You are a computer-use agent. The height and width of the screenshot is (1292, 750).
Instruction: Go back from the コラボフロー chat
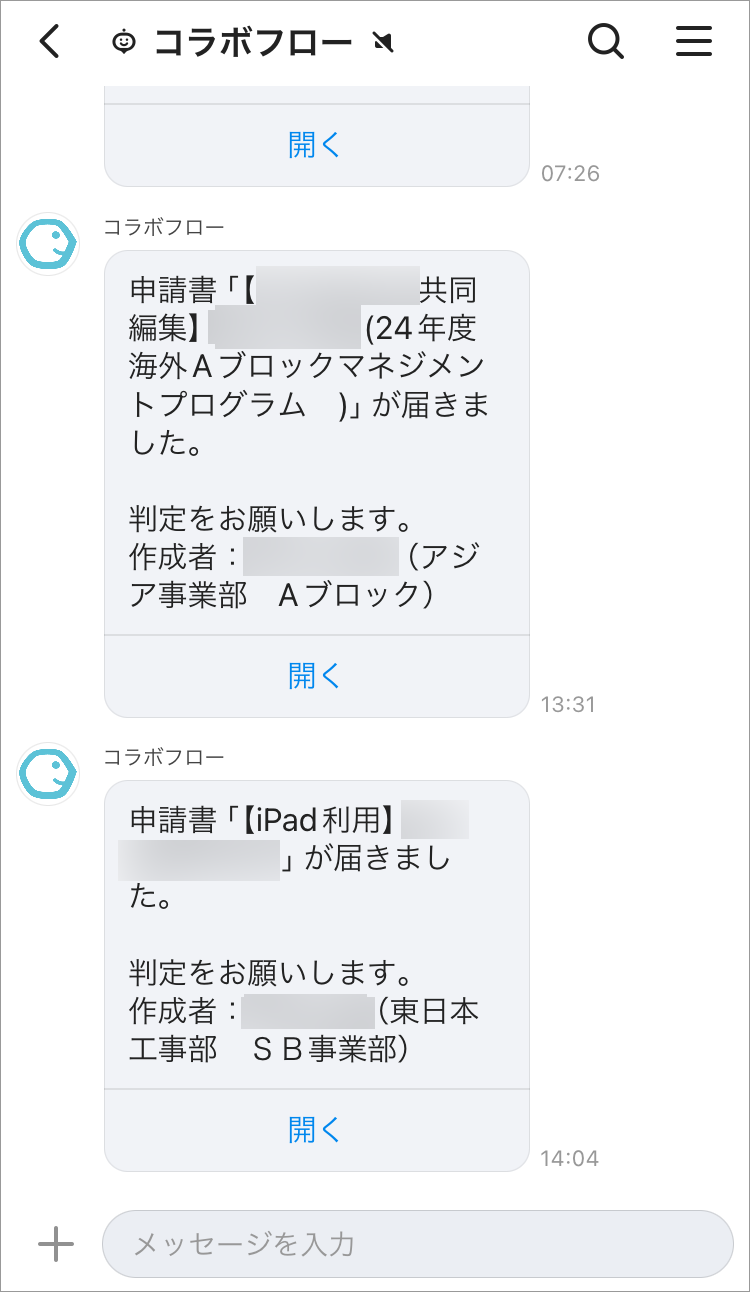coord(50,42)
